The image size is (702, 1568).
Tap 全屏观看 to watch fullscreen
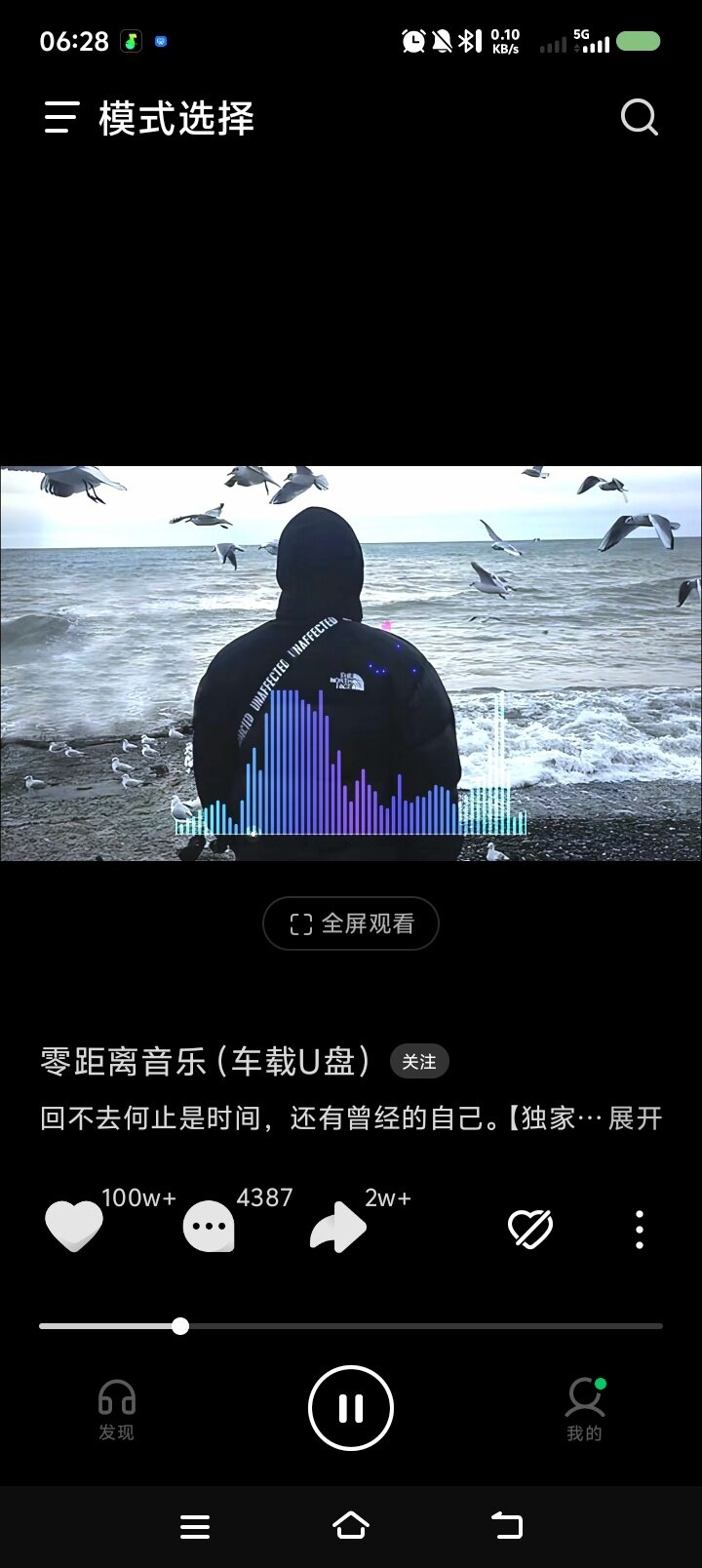[x=351, y=923]
